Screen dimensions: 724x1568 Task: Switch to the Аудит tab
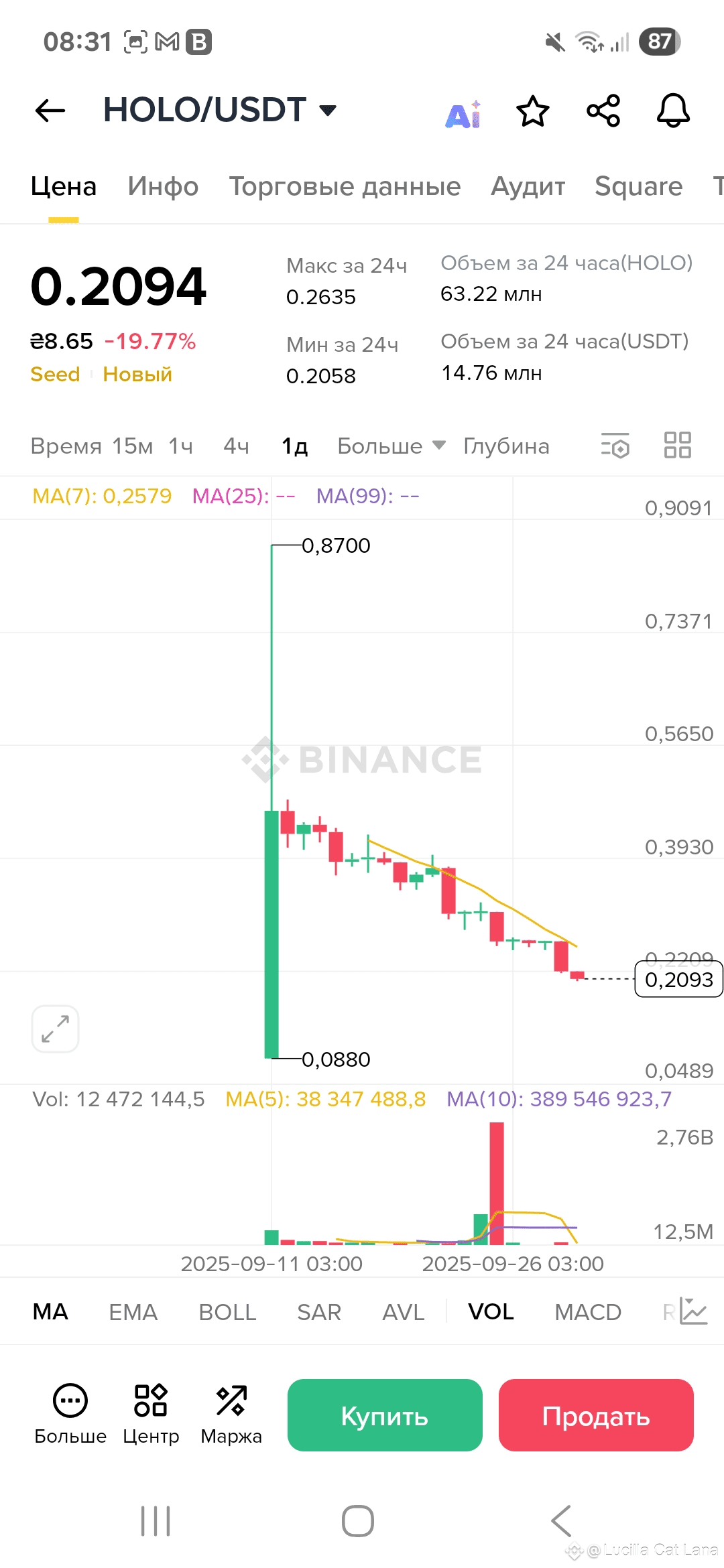coord(528,186)
